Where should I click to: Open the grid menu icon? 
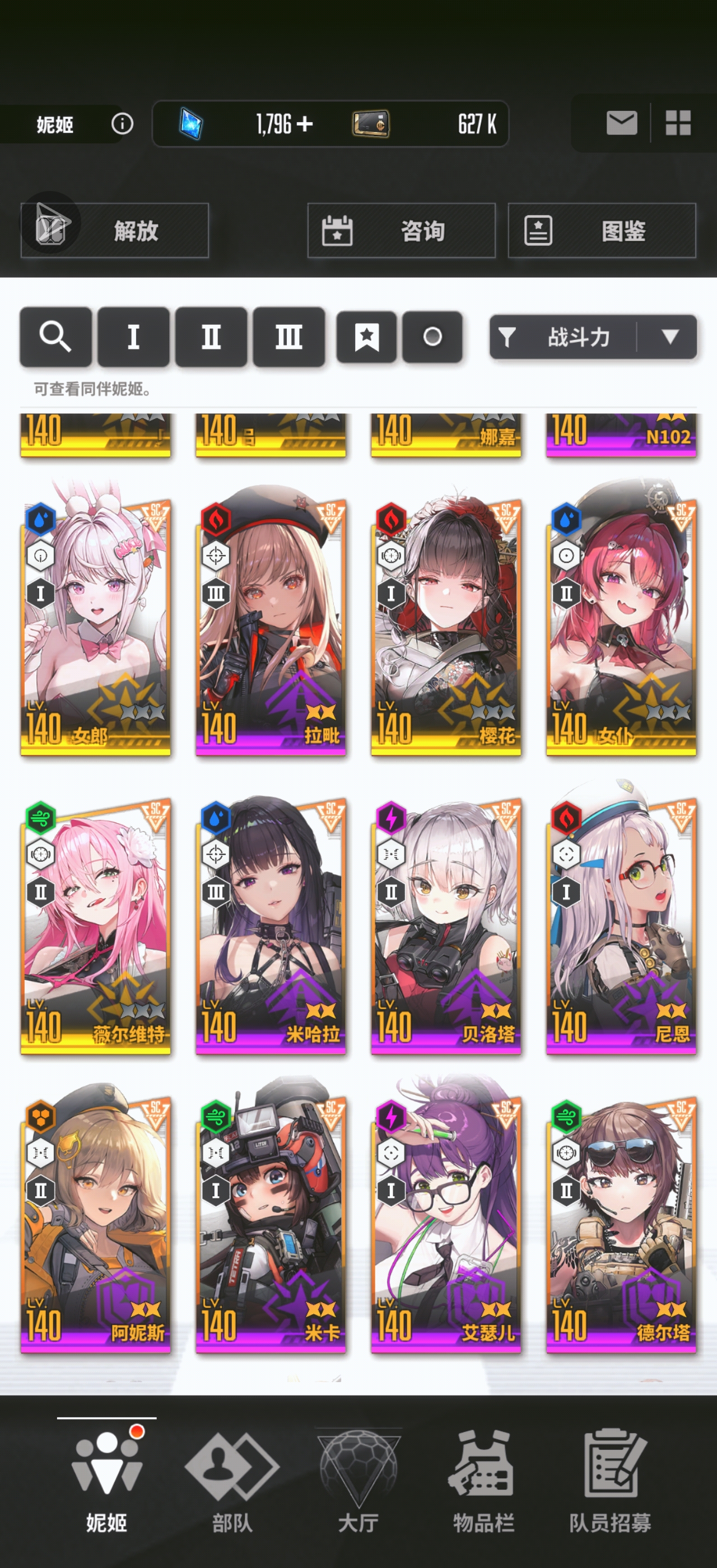[x=677, y=124]
